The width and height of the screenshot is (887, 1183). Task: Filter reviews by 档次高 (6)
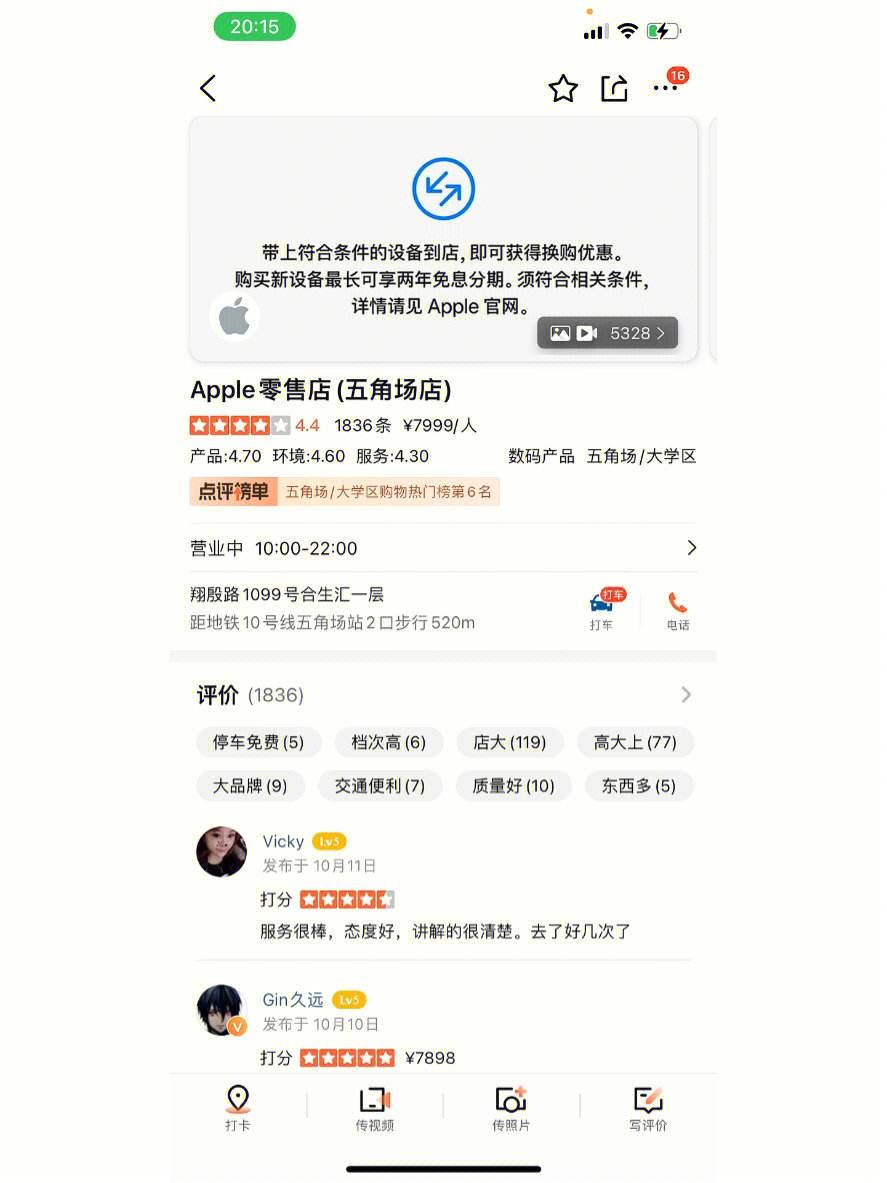click(388, 742)
